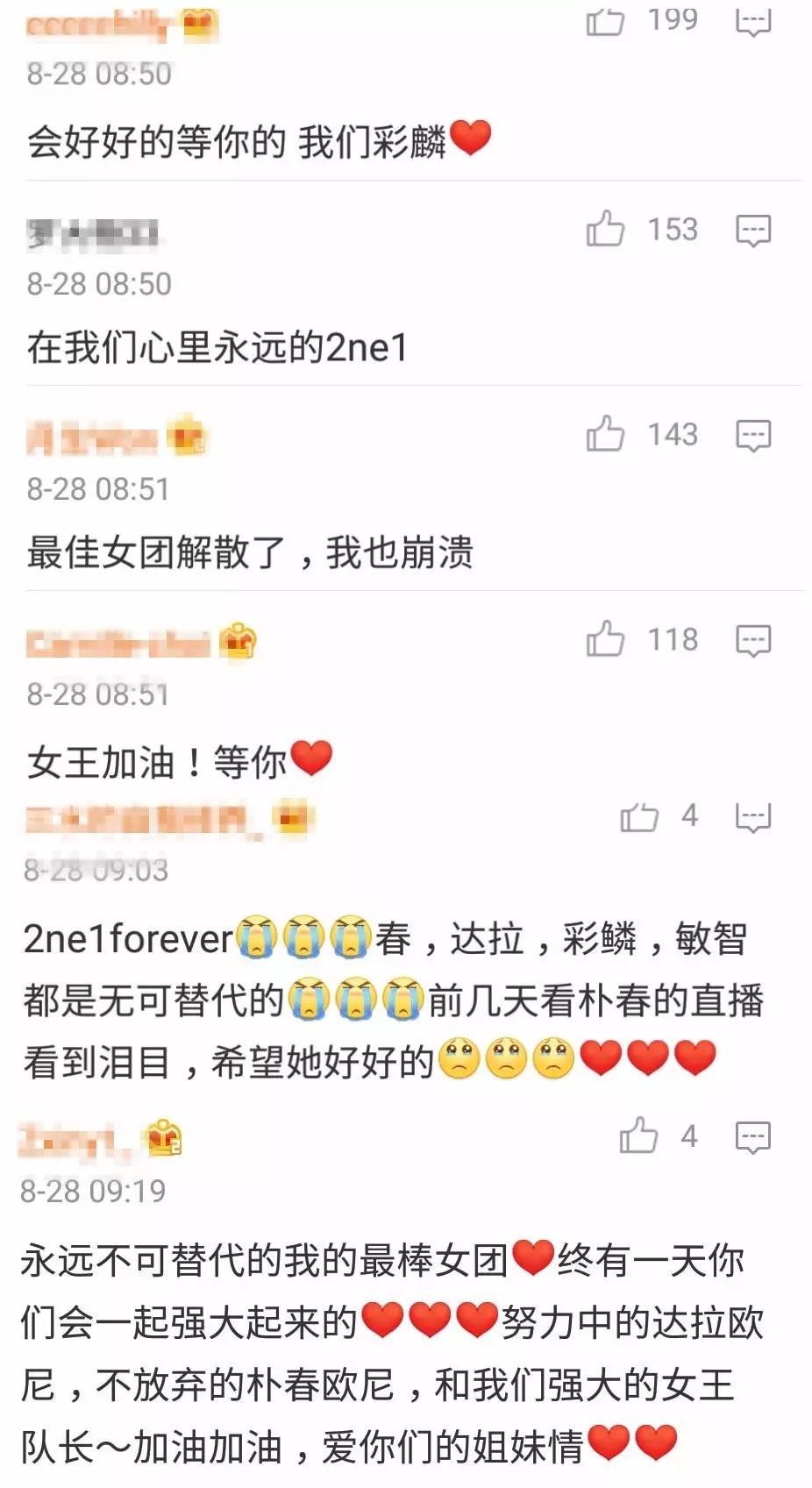Like the '2ne1forever' comment posted at 09:03
Viewport: 812px width, 1488px height.
pyautogui.click(x=638, y=817)
